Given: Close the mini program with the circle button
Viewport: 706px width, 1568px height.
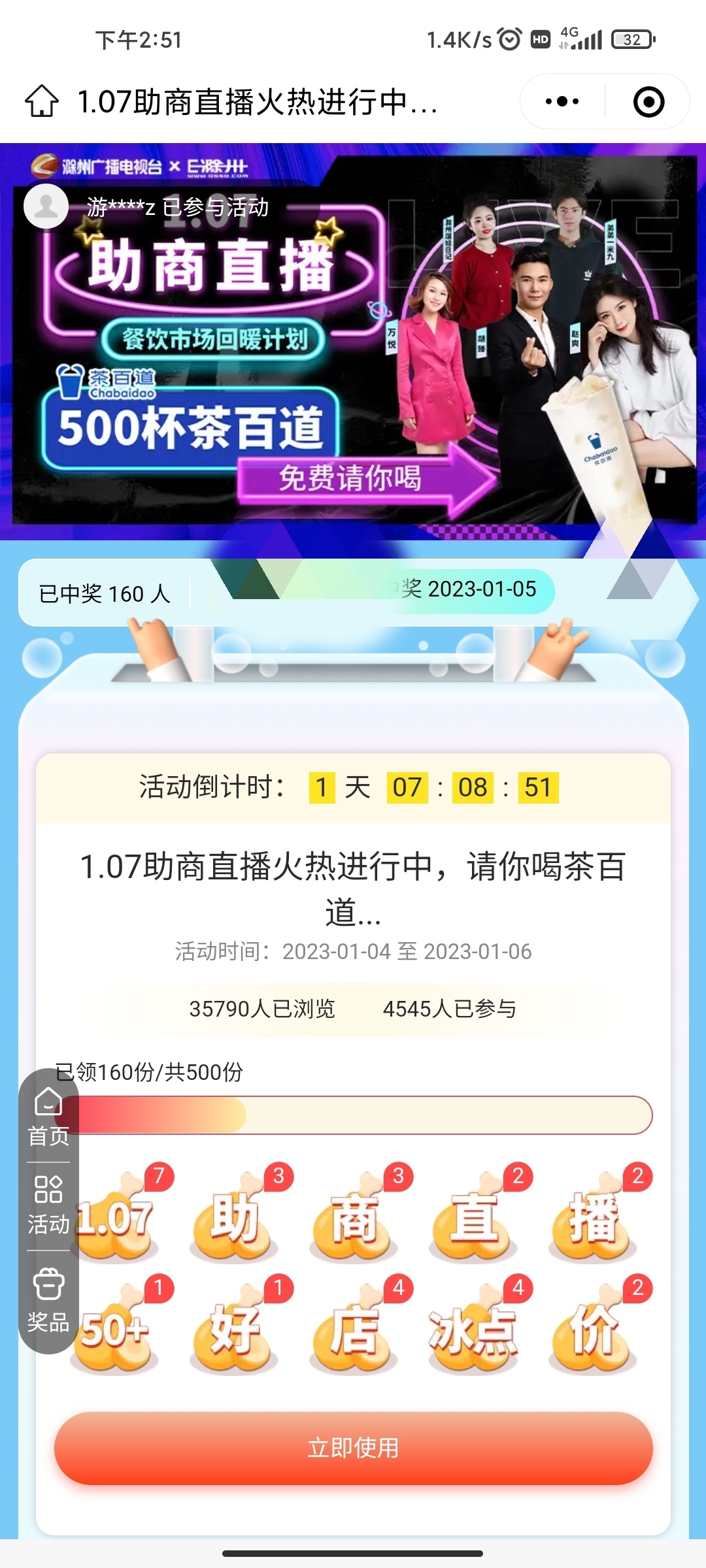Looking at the screenshot, I should pyautogui.click(x=648, y=101).
